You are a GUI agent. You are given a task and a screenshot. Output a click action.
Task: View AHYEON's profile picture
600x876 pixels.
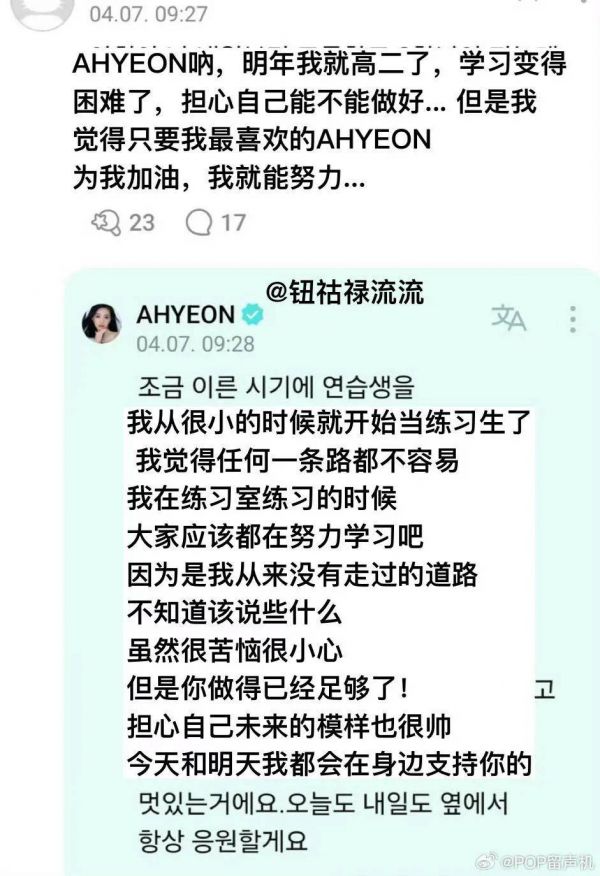click(x=102, y=323)
